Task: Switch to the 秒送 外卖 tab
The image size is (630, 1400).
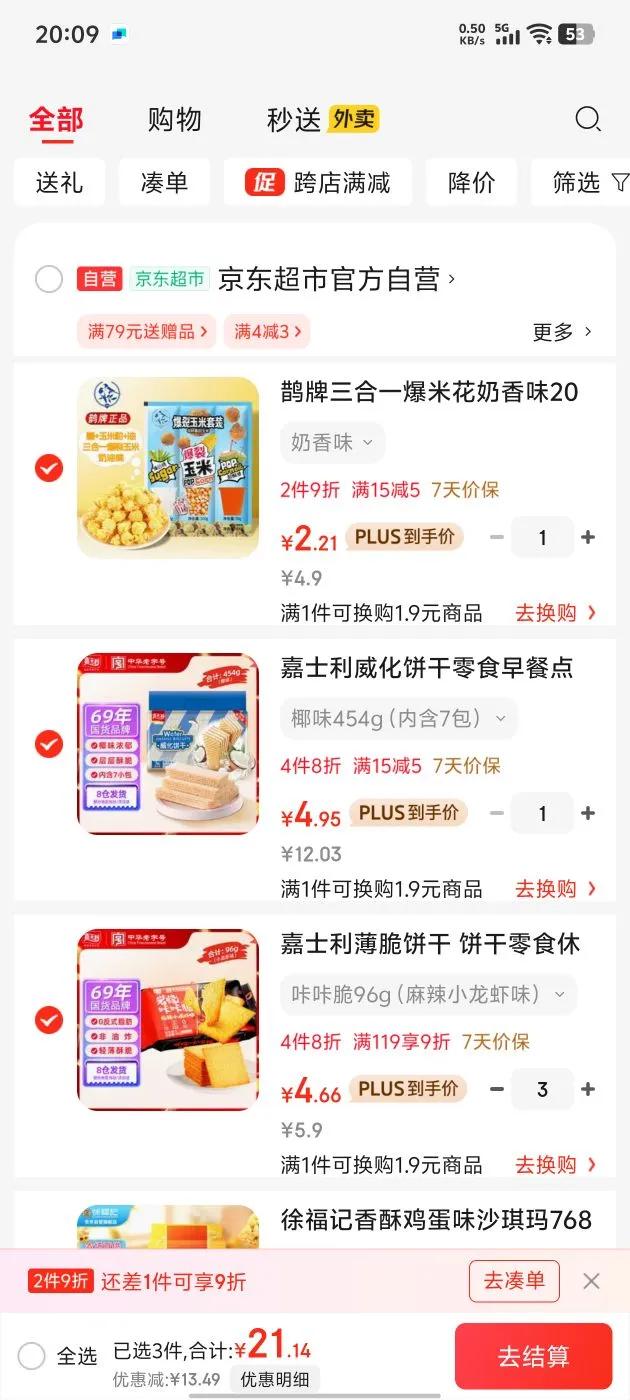Action: point(322,120)
